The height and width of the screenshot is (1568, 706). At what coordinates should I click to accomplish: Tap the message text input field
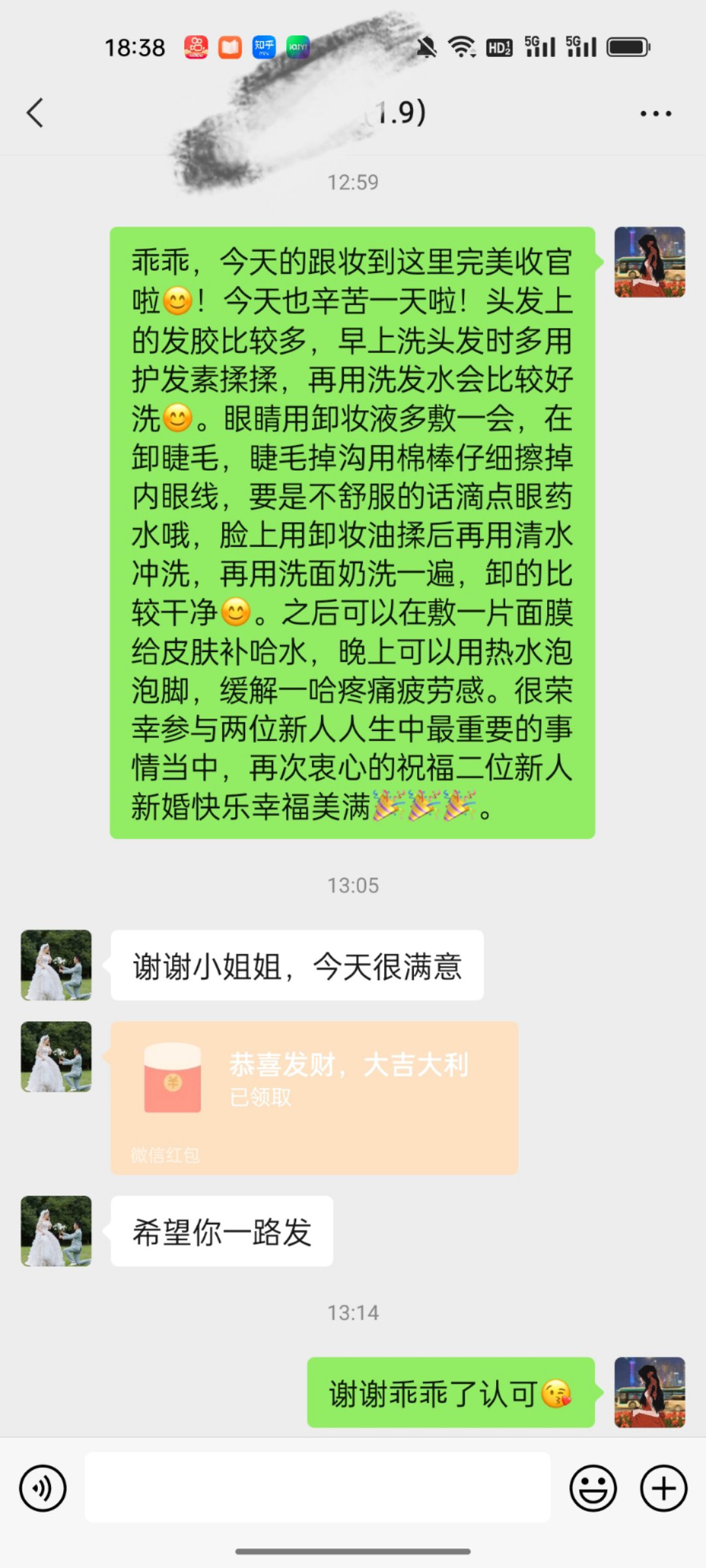coord(318,1488)
